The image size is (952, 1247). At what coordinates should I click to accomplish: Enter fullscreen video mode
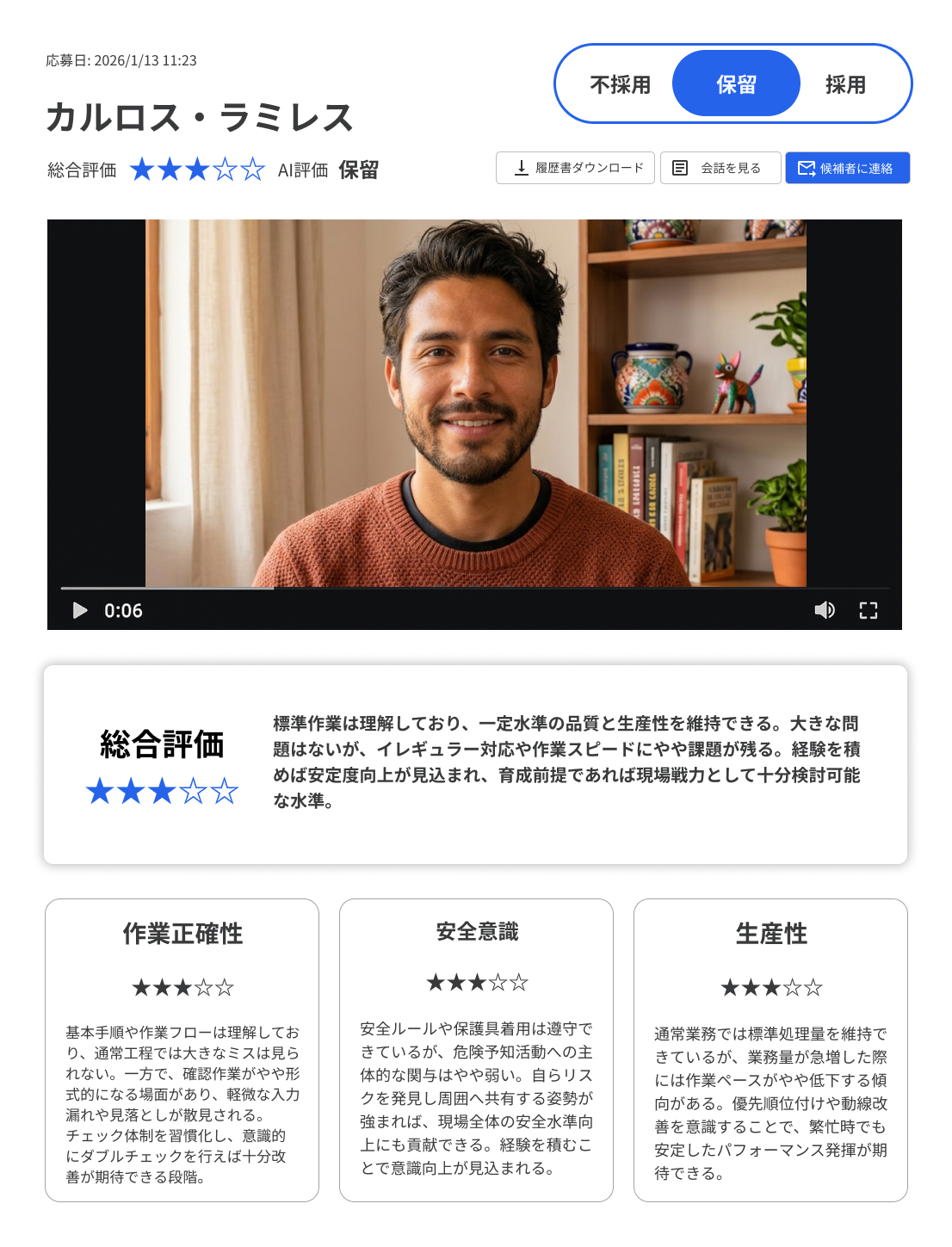[869, 611]
